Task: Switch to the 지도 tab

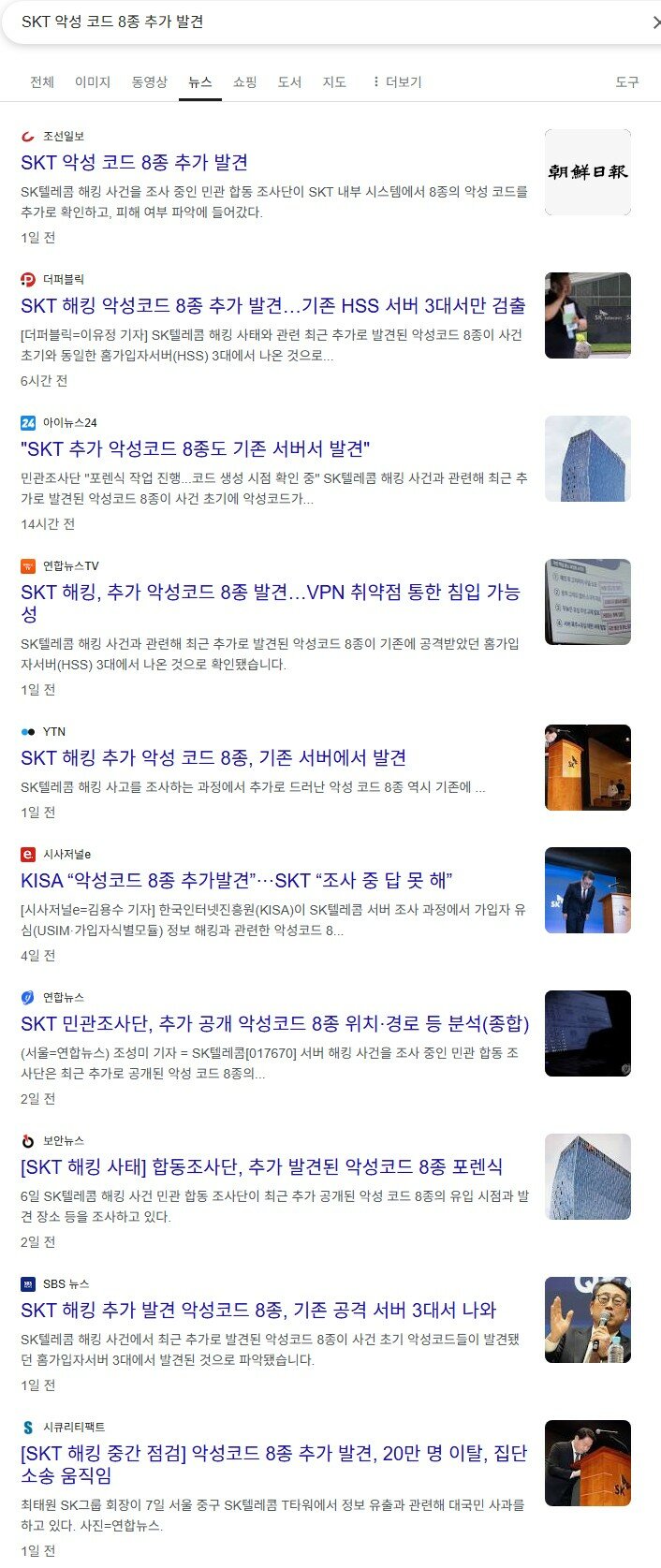Action: click(334, 82)
